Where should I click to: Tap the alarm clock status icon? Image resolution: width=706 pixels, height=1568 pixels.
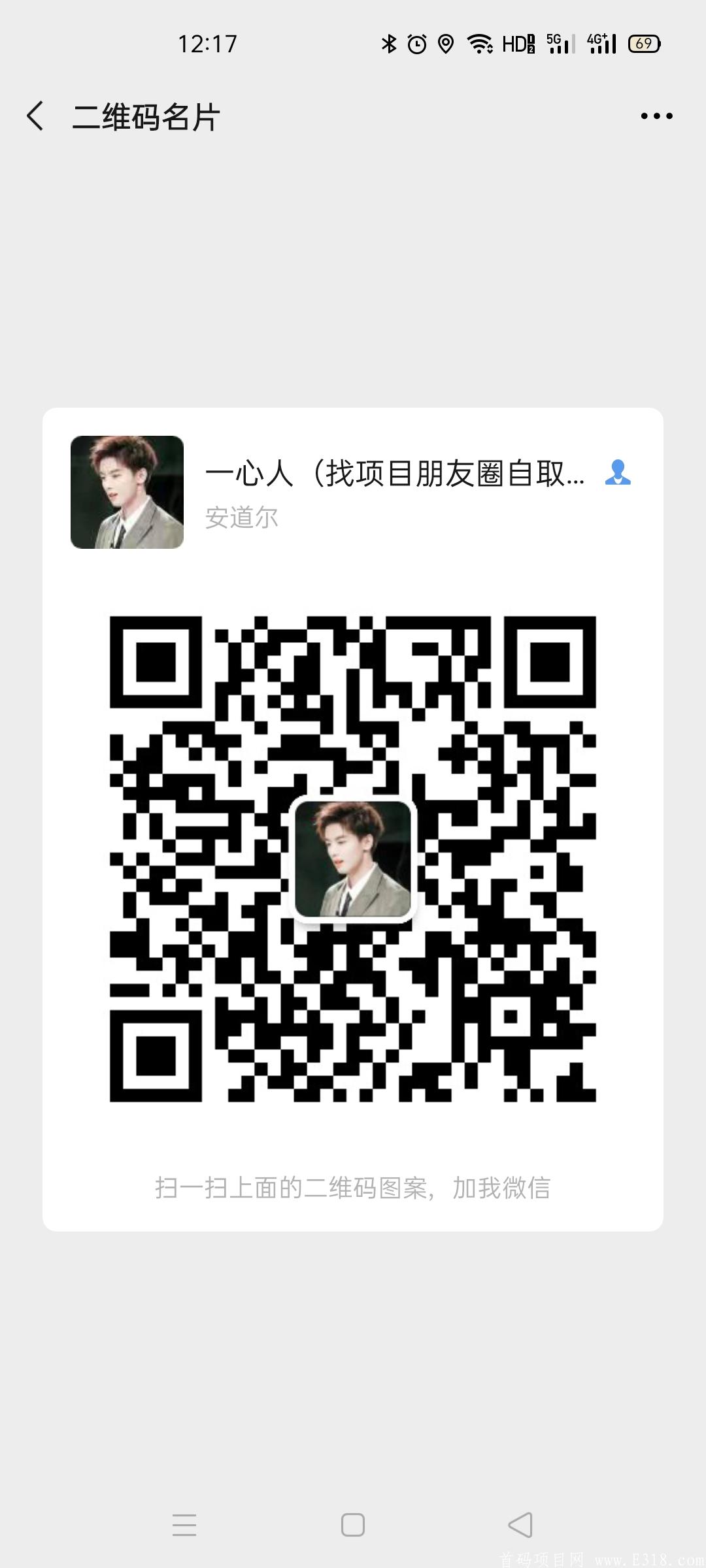point(416,42)
